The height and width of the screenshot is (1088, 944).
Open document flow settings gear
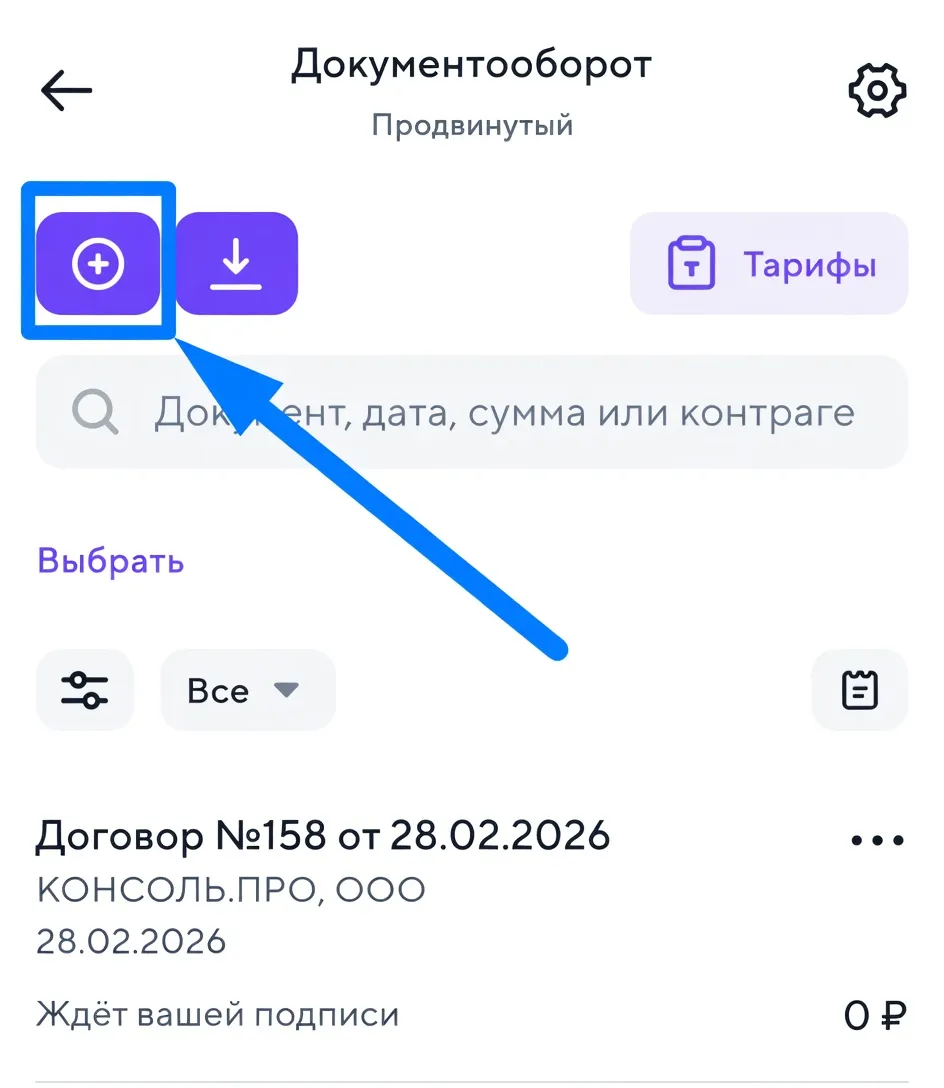point(877,91)
